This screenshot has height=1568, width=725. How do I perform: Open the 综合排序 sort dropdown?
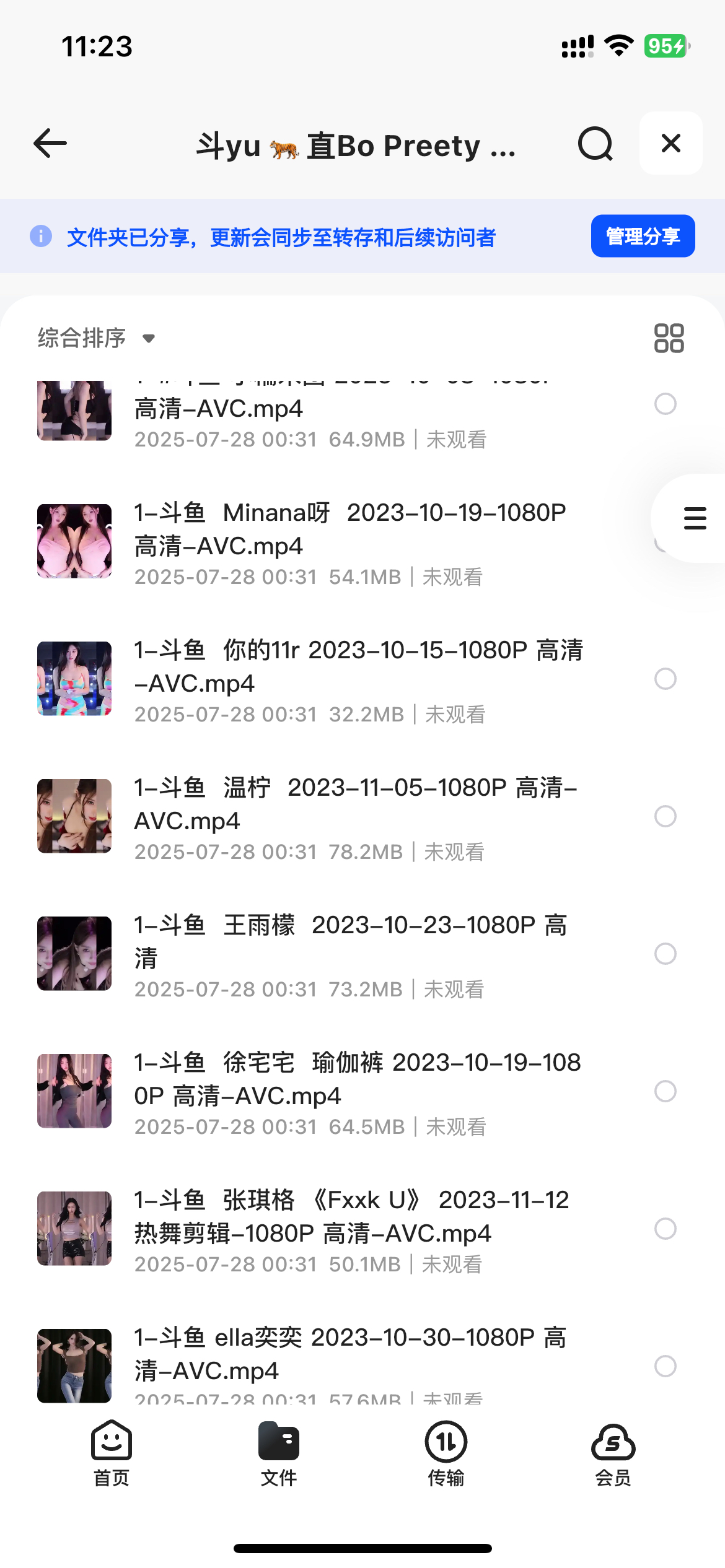(x=96, y=338)
